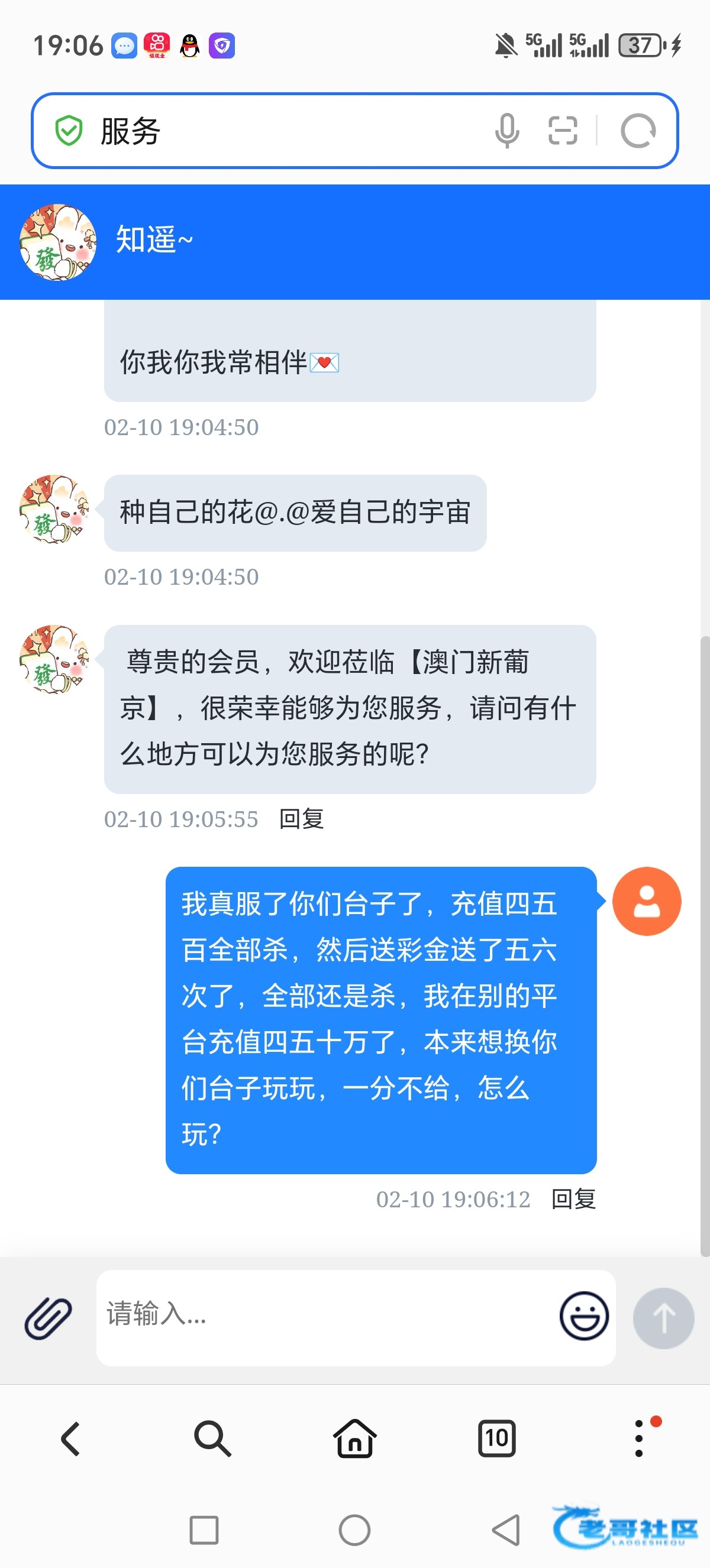Image resolution: width=710 pixels, height=1568 pixels.
Task: Focus the 请输入 message field
Action: pyautogui.click(x=322, y=1315)
